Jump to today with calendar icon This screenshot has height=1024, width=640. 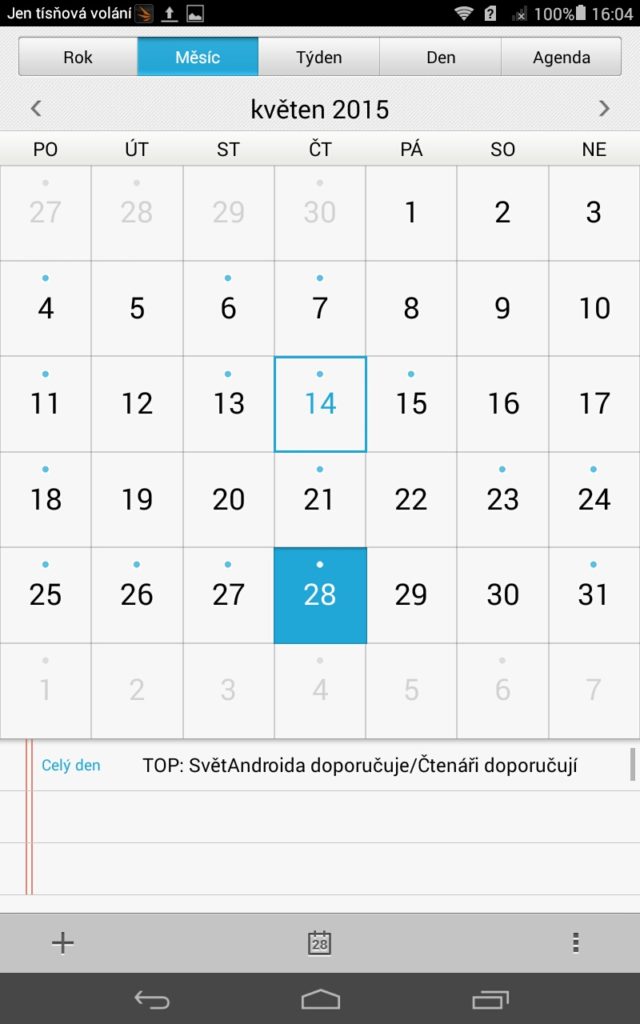click(319, 942)
